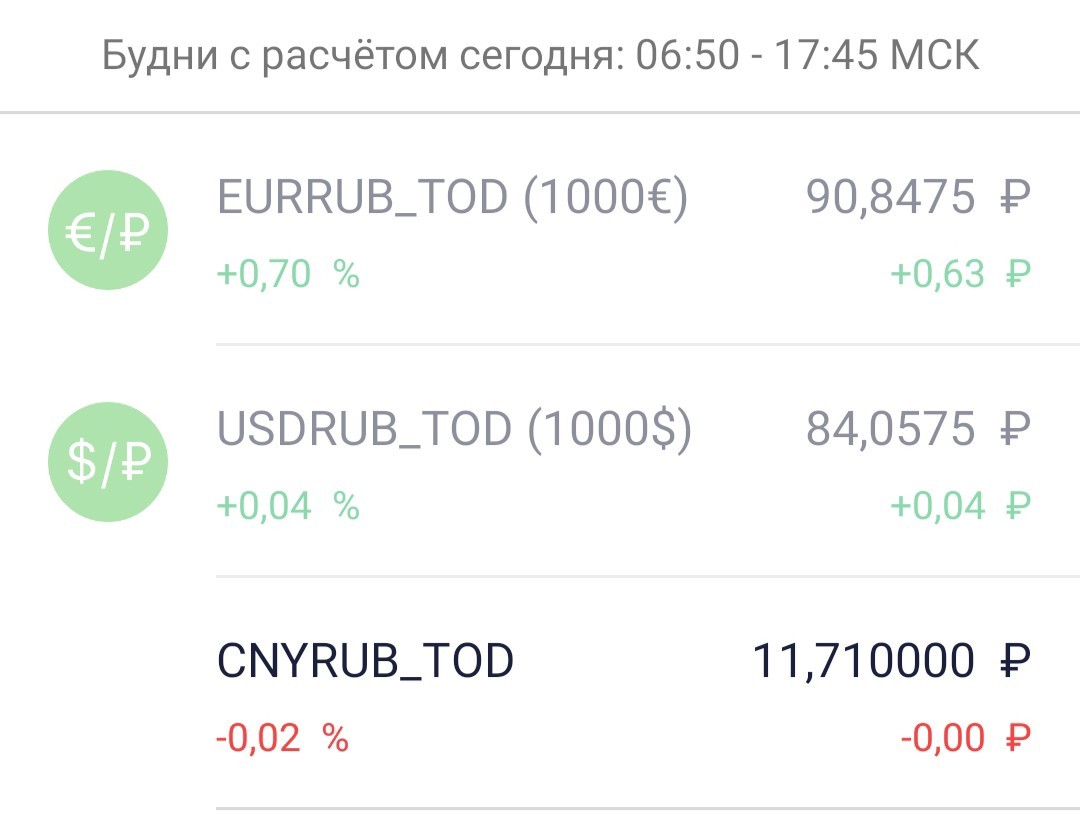Open the USDRUB_TOD currency pair
The width and height of the screenshot is (1080, 823).
click(x=540, y=461)
